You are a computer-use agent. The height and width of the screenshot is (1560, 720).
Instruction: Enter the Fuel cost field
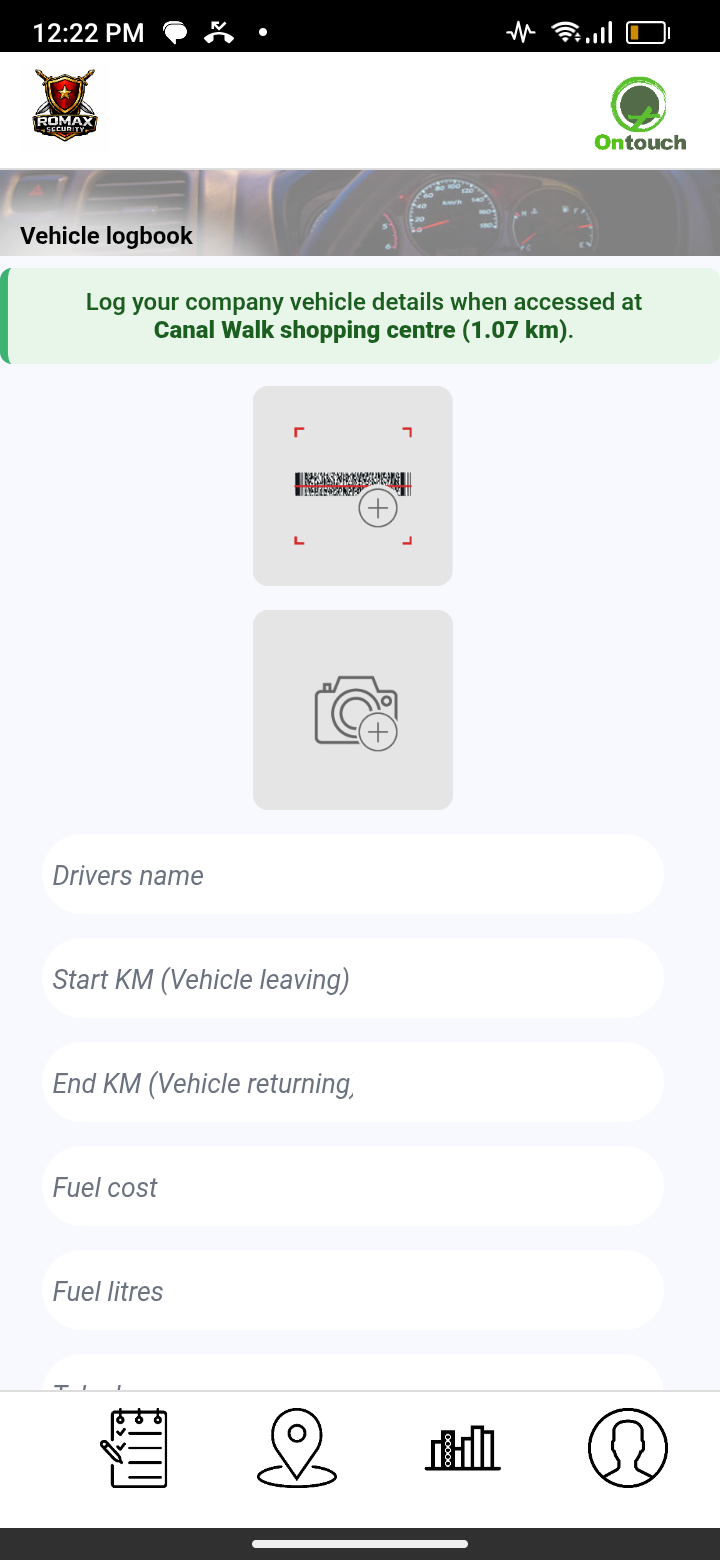coord(352,1187)
